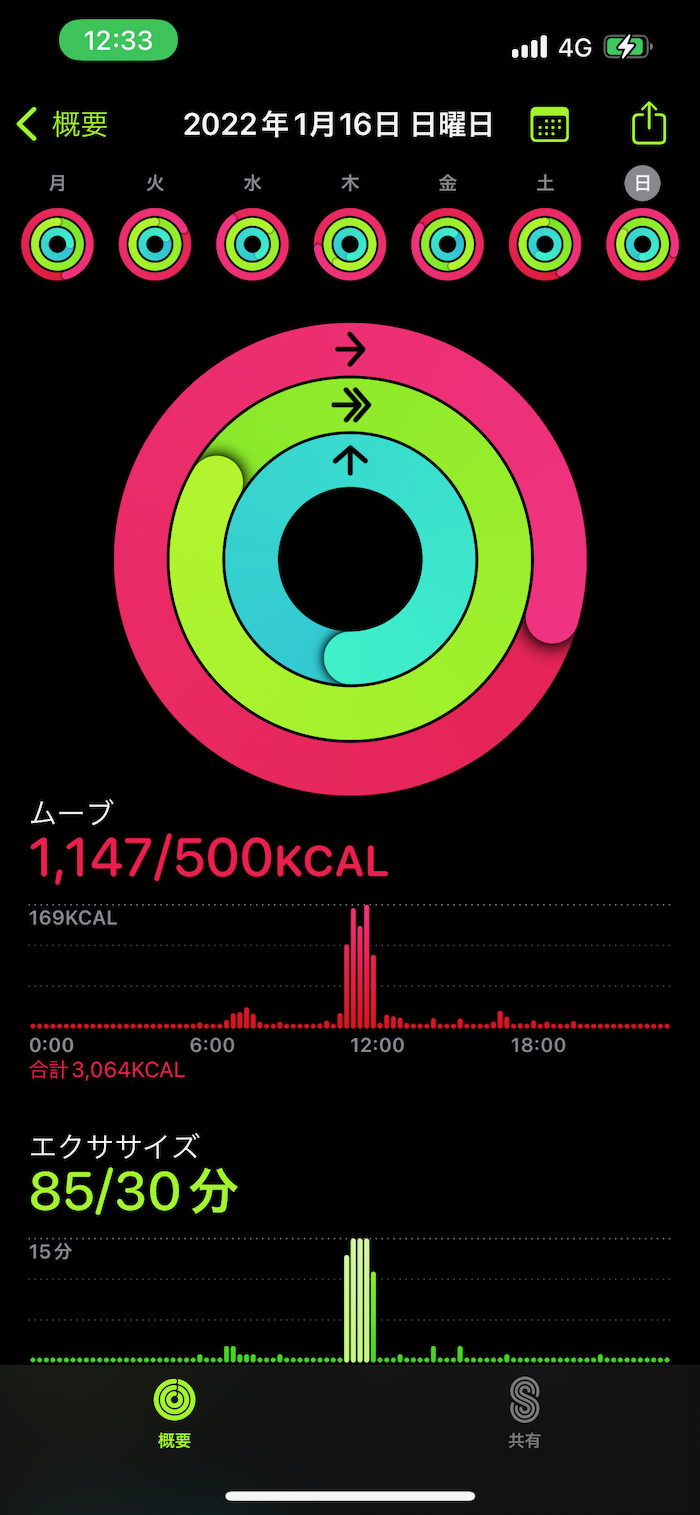Viewport: 700px width, 1515px height.
Task: Share this day's activity summary
Action: (x=649, y=125)
